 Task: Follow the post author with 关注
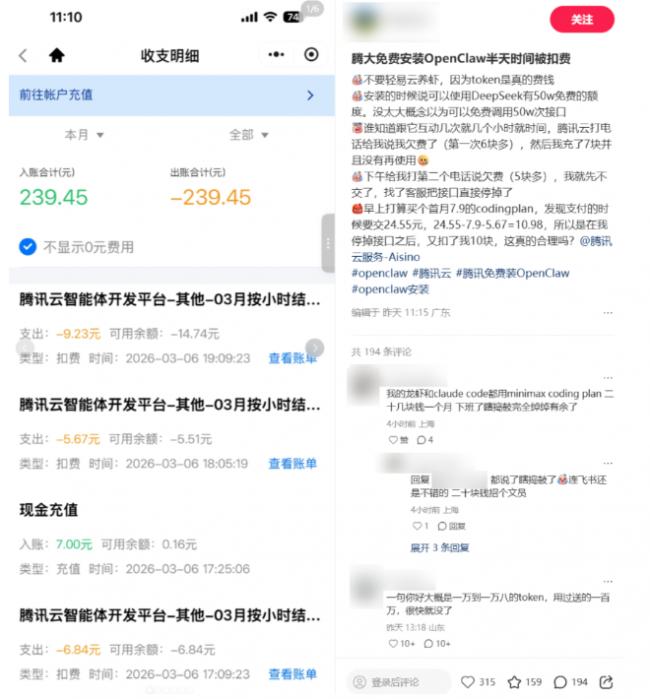pos(581,20)
